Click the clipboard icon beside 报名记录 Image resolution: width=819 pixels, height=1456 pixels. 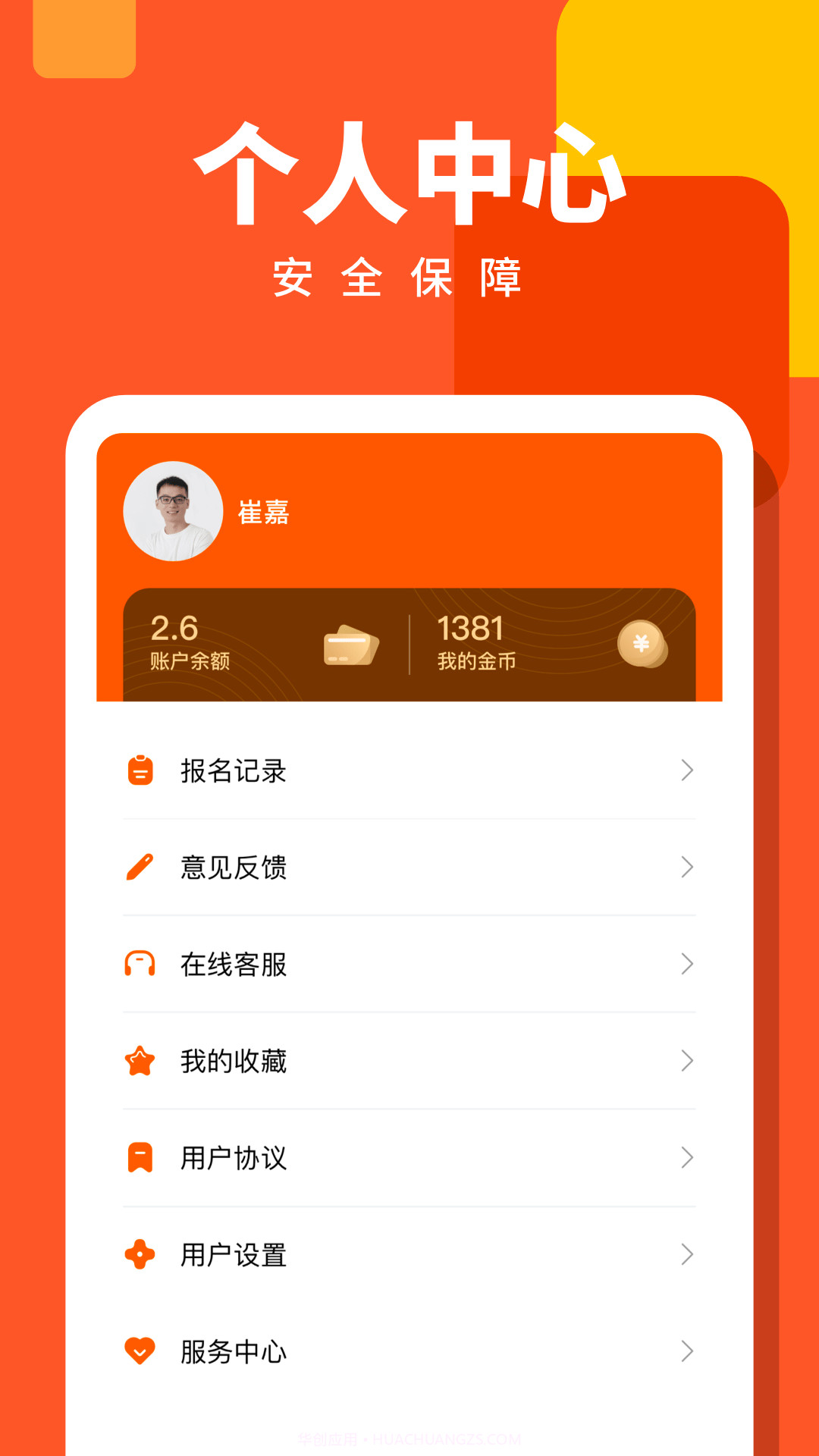click(139, 770)
